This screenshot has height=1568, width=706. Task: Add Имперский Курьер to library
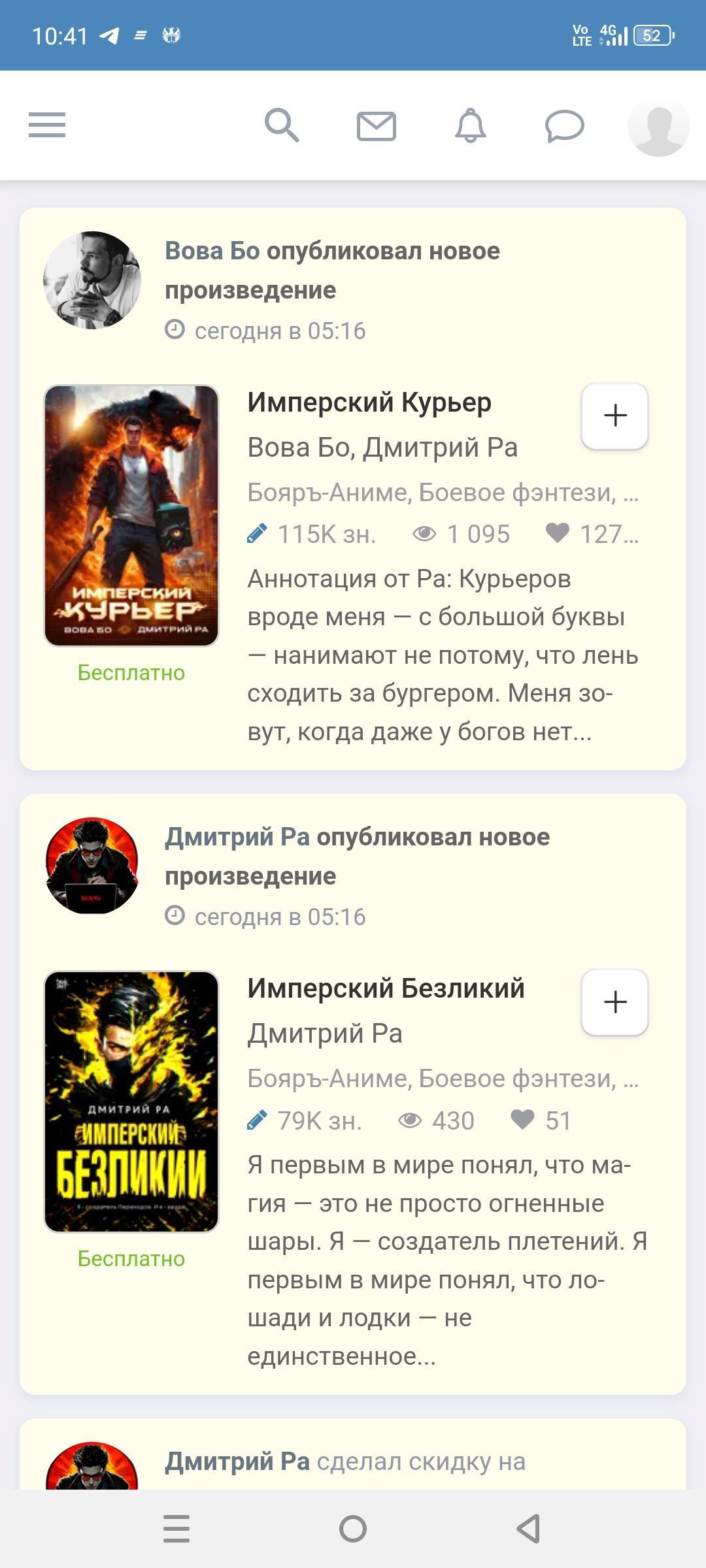click(614, 416)
